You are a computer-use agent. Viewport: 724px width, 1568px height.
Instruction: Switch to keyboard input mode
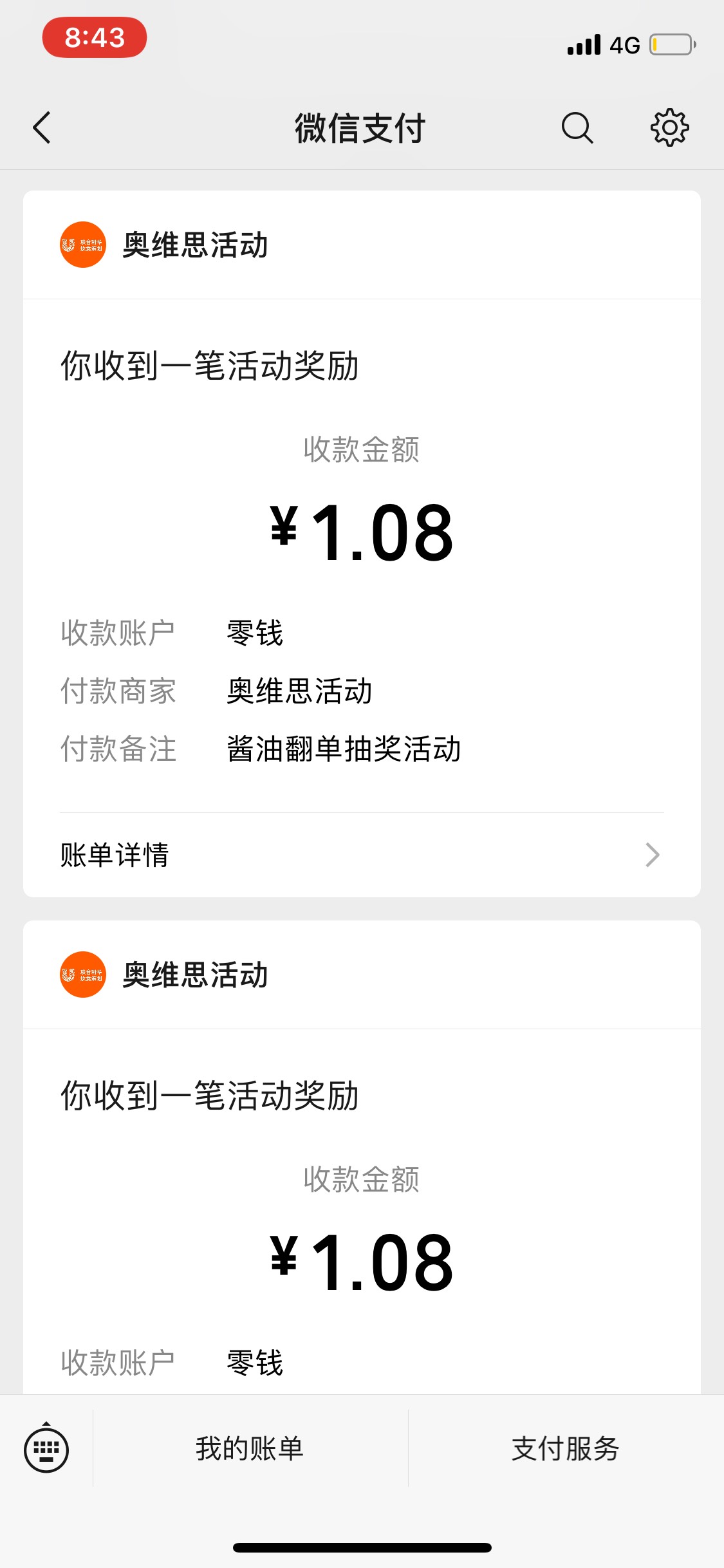tap(46, 1448)
